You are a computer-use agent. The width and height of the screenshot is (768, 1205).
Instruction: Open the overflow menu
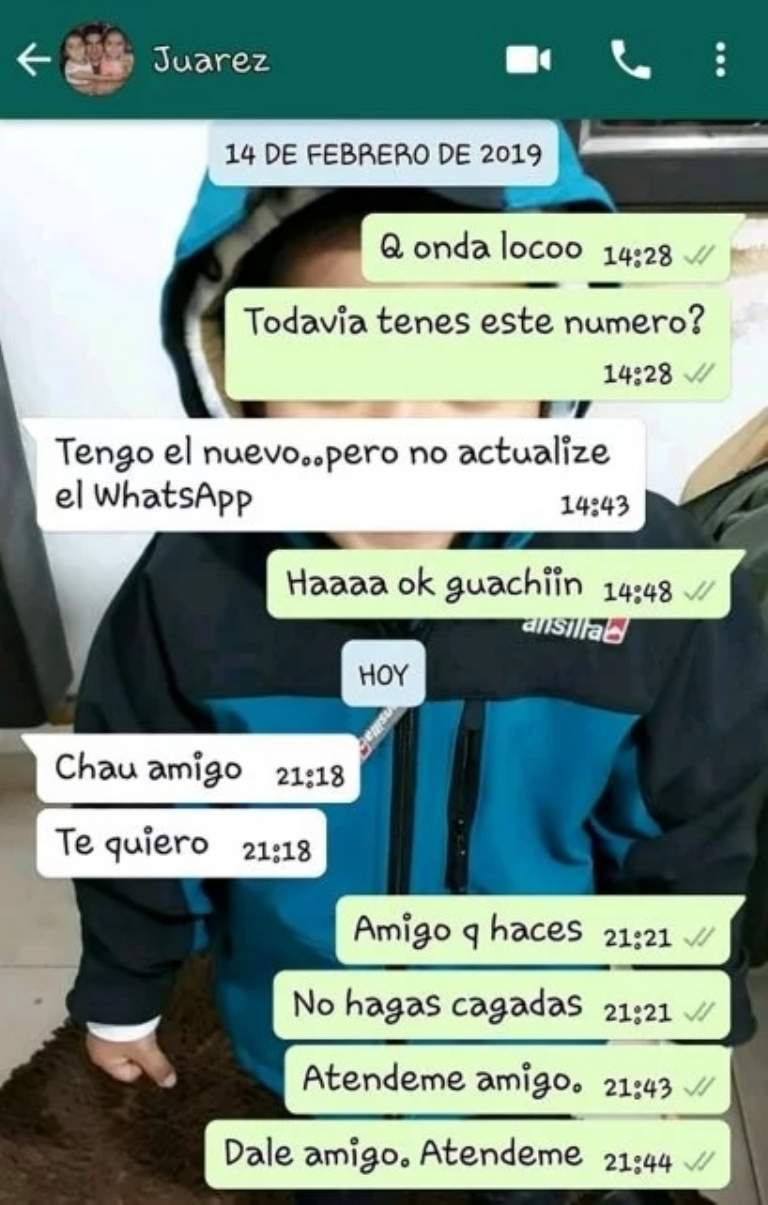(719, 61)
